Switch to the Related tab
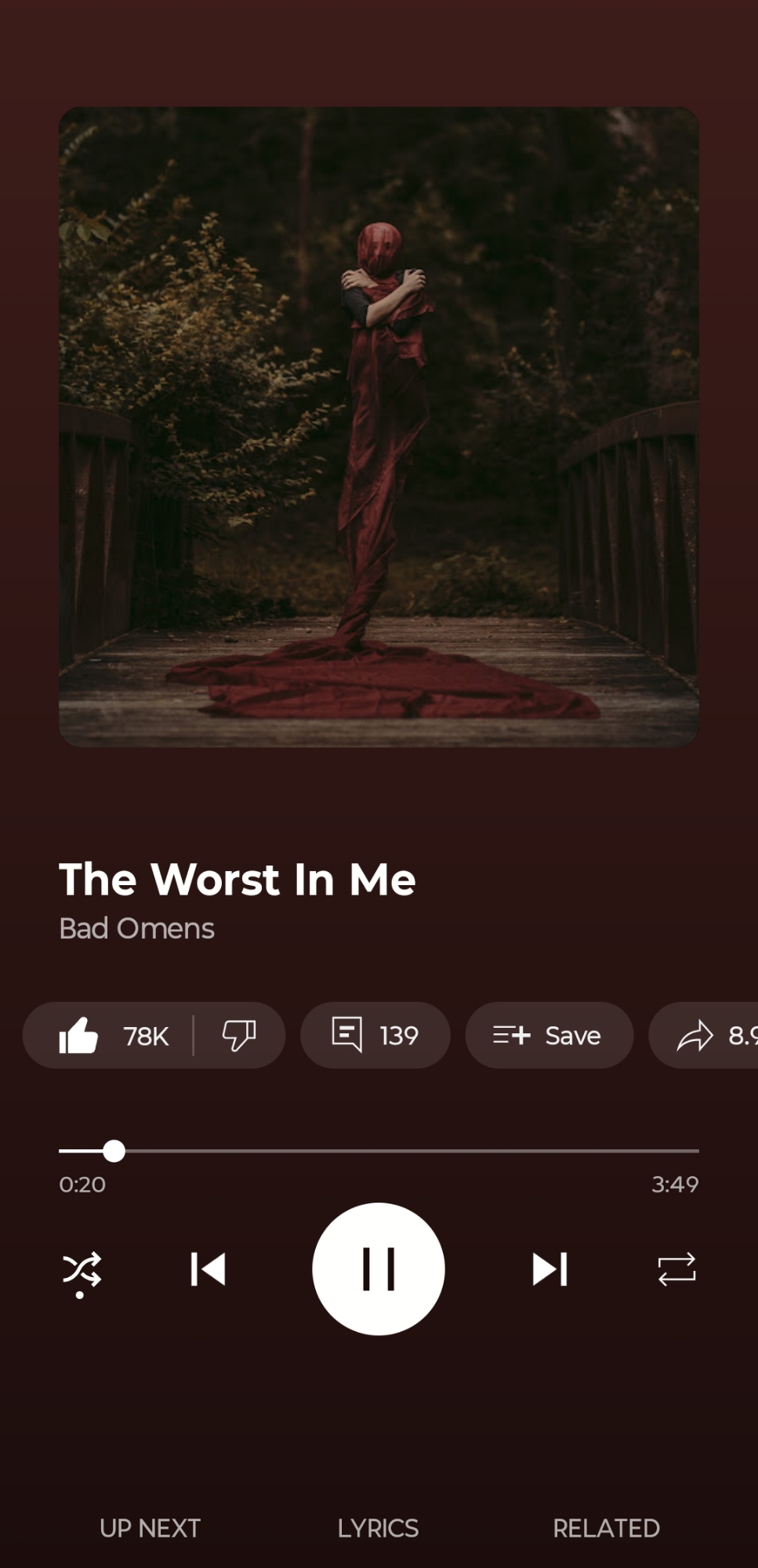758x1568 pixels. pos(606,1528)
